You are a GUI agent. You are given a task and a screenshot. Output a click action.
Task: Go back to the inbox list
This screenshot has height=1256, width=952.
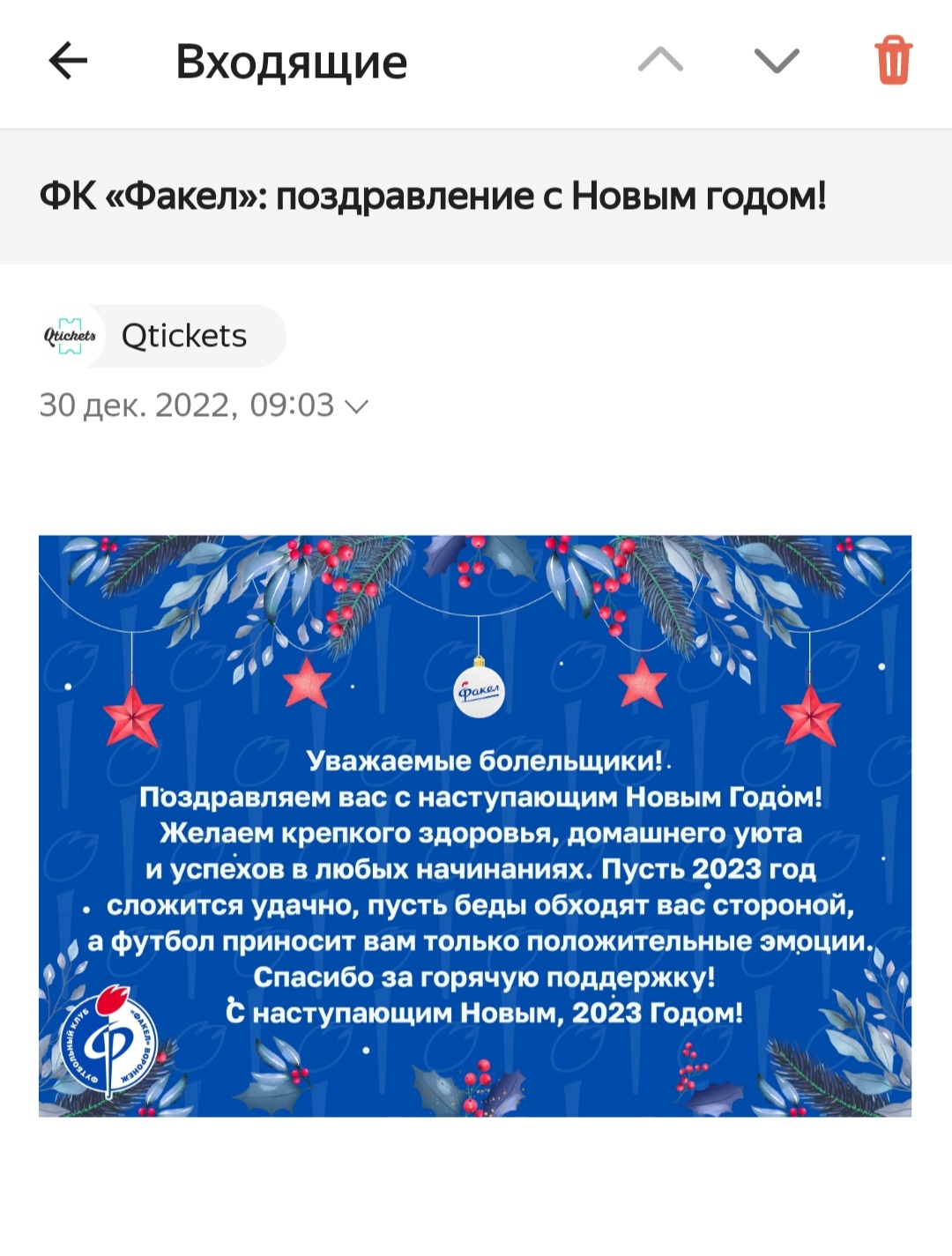[x=68, y=61]
